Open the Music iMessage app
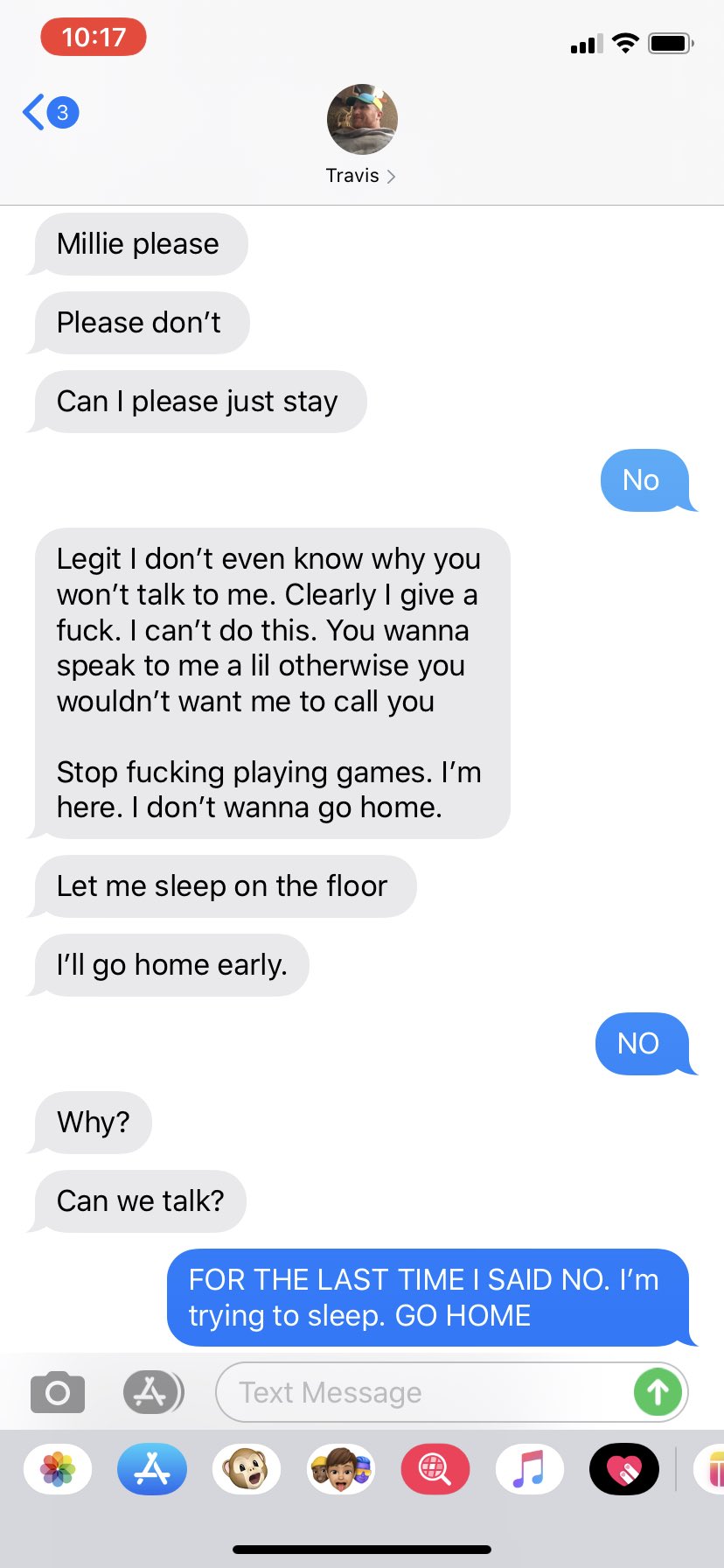Image resolution: width=724 pixels, height=1568 pixels. coord(530,1469)
